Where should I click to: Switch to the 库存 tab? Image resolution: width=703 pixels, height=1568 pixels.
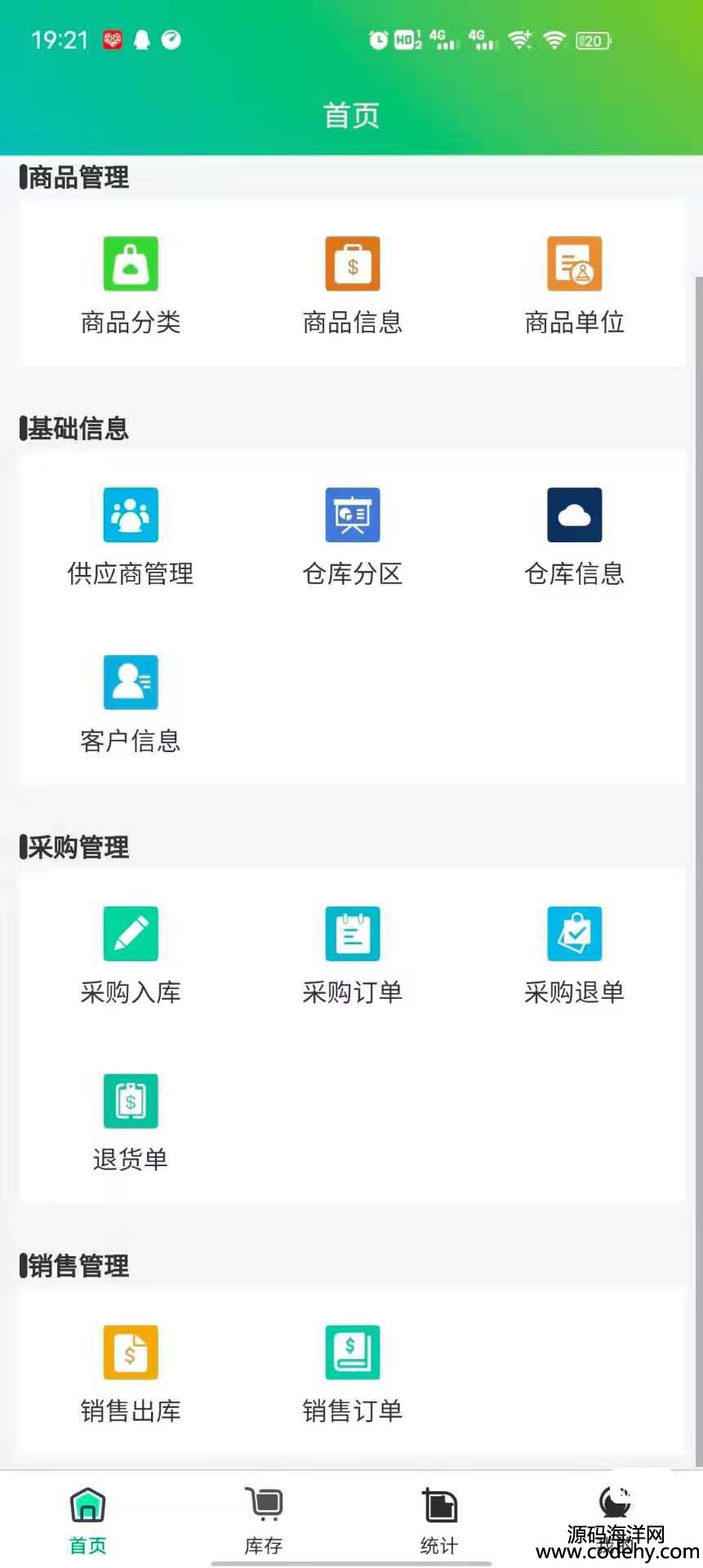264,1521
